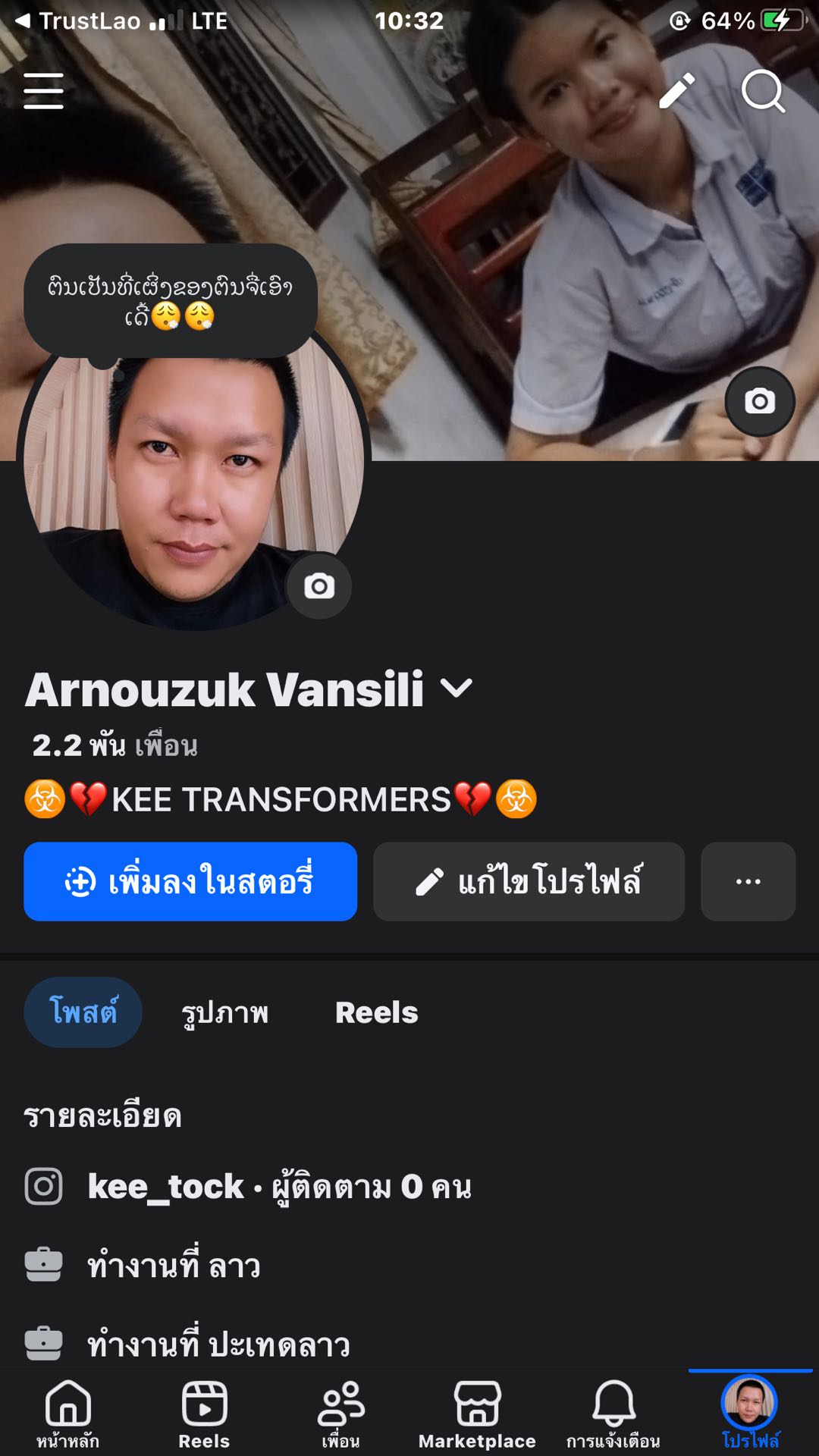The height and width of the screenshot is (1456, 819).
Task: Open the hamburger menu
Action: (x=43, y=91)
